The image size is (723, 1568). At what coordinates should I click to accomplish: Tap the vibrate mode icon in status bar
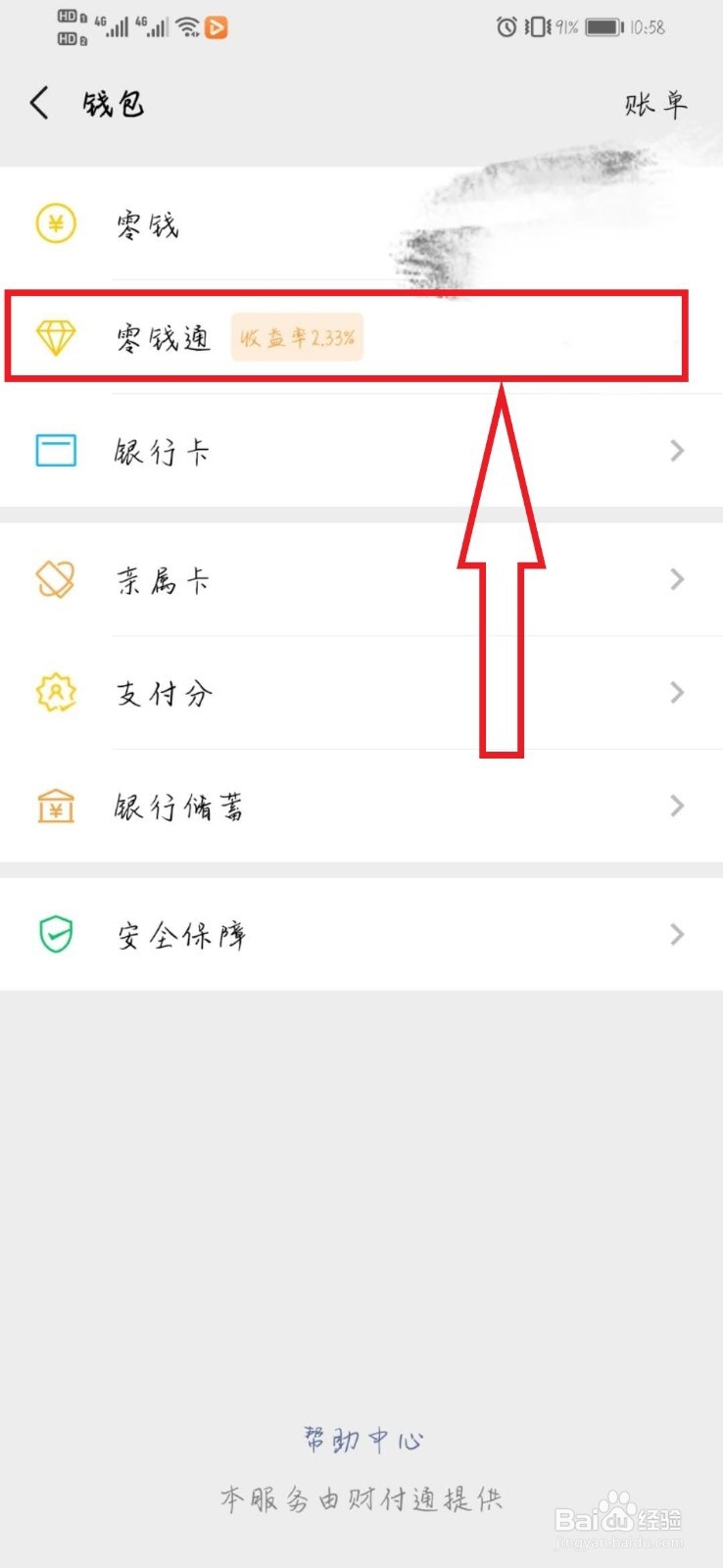(534, 27)
